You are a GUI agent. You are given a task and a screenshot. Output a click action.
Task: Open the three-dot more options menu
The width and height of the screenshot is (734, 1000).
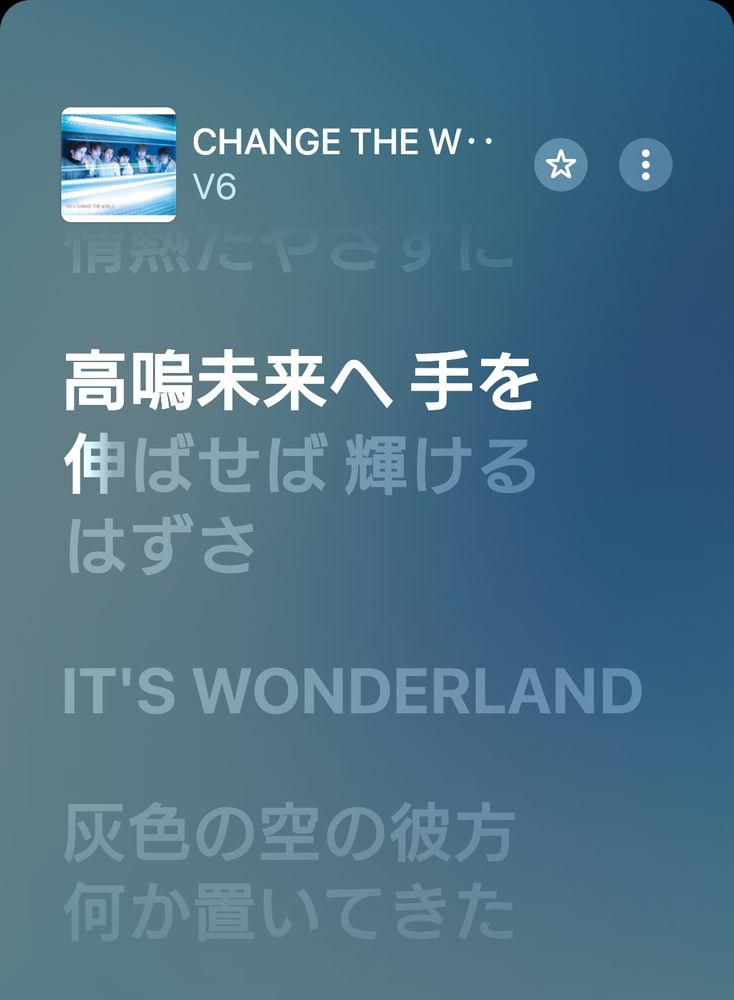coord(646,164)
